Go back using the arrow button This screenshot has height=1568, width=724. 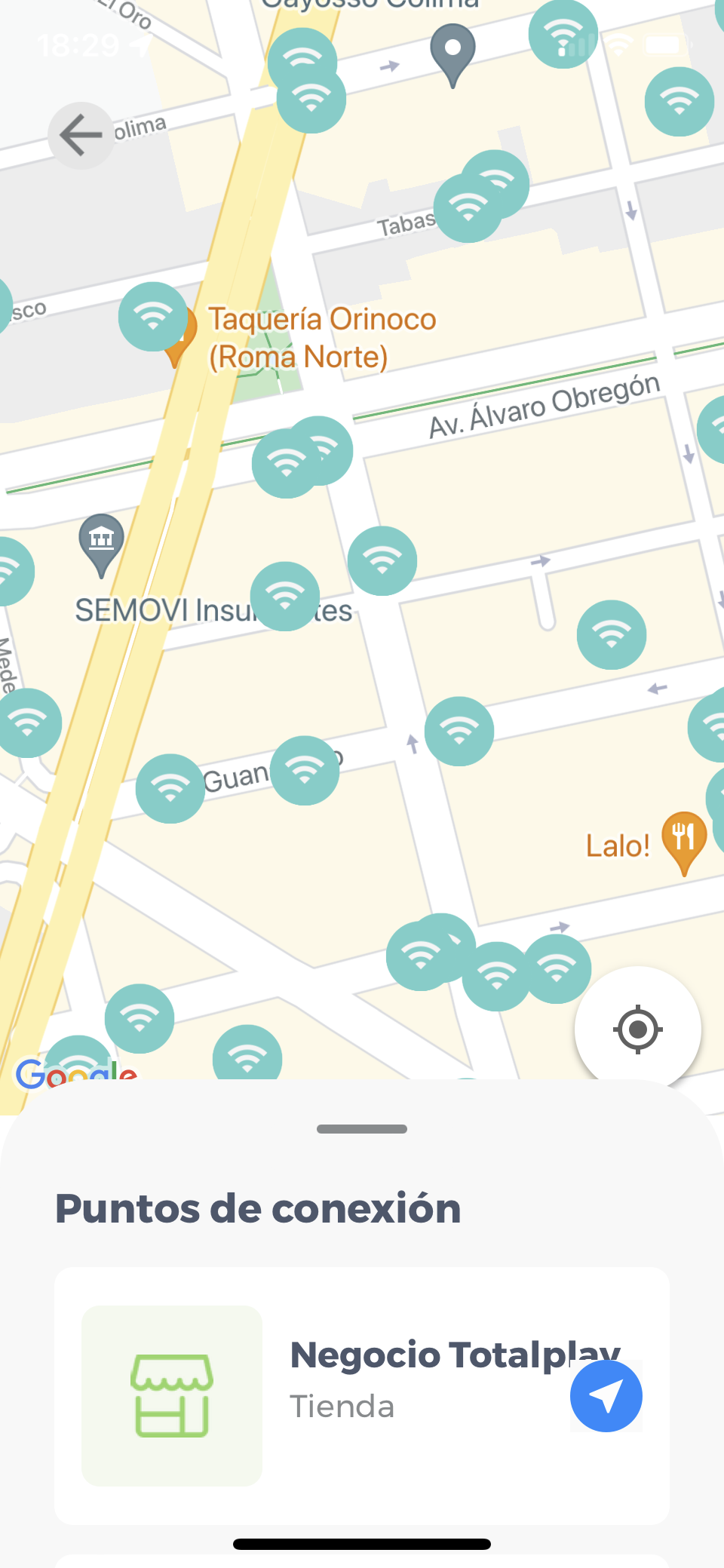coord(81,136)
